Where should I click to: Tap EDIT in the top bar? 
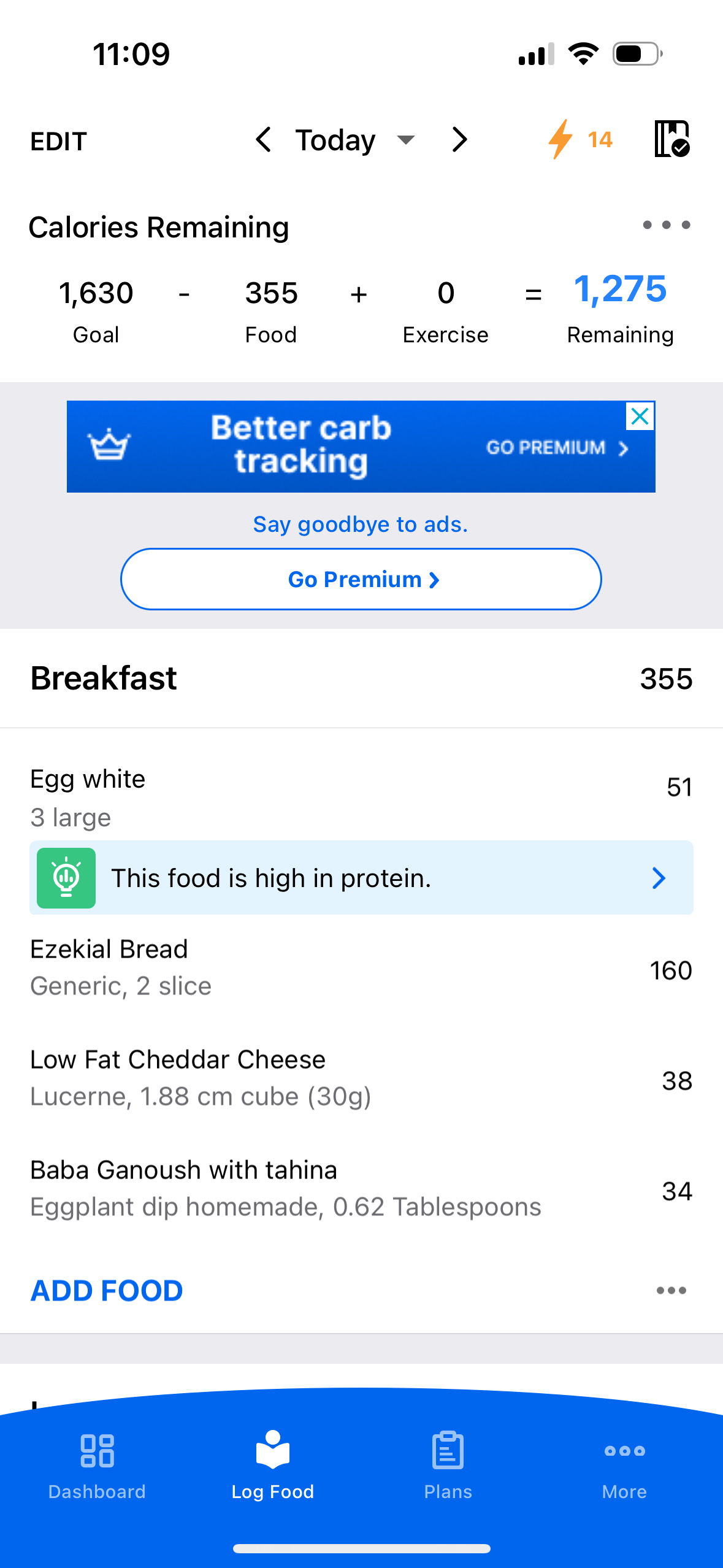(58, 140)
